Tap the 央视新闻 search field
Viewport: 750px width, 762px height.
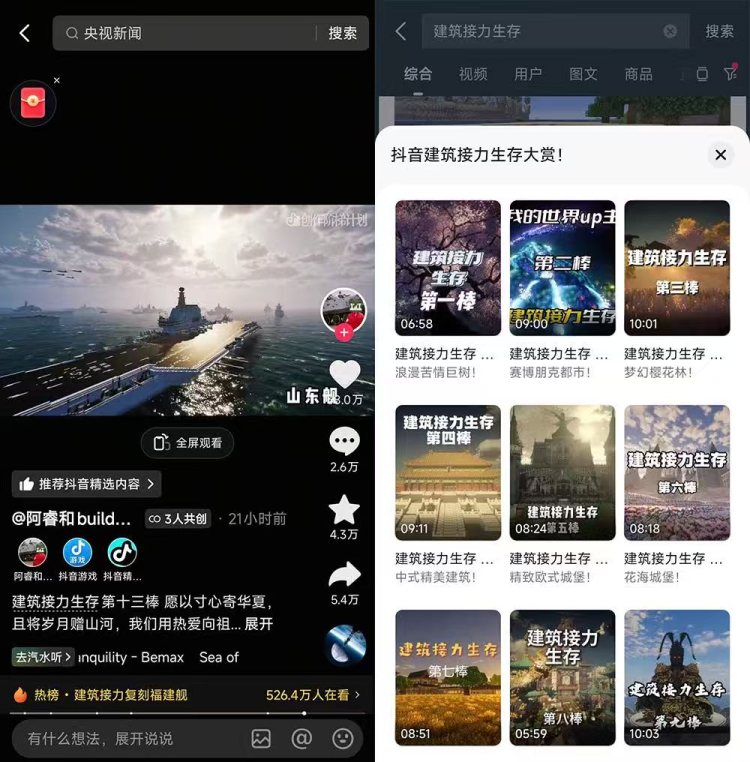tap(190, 33)
